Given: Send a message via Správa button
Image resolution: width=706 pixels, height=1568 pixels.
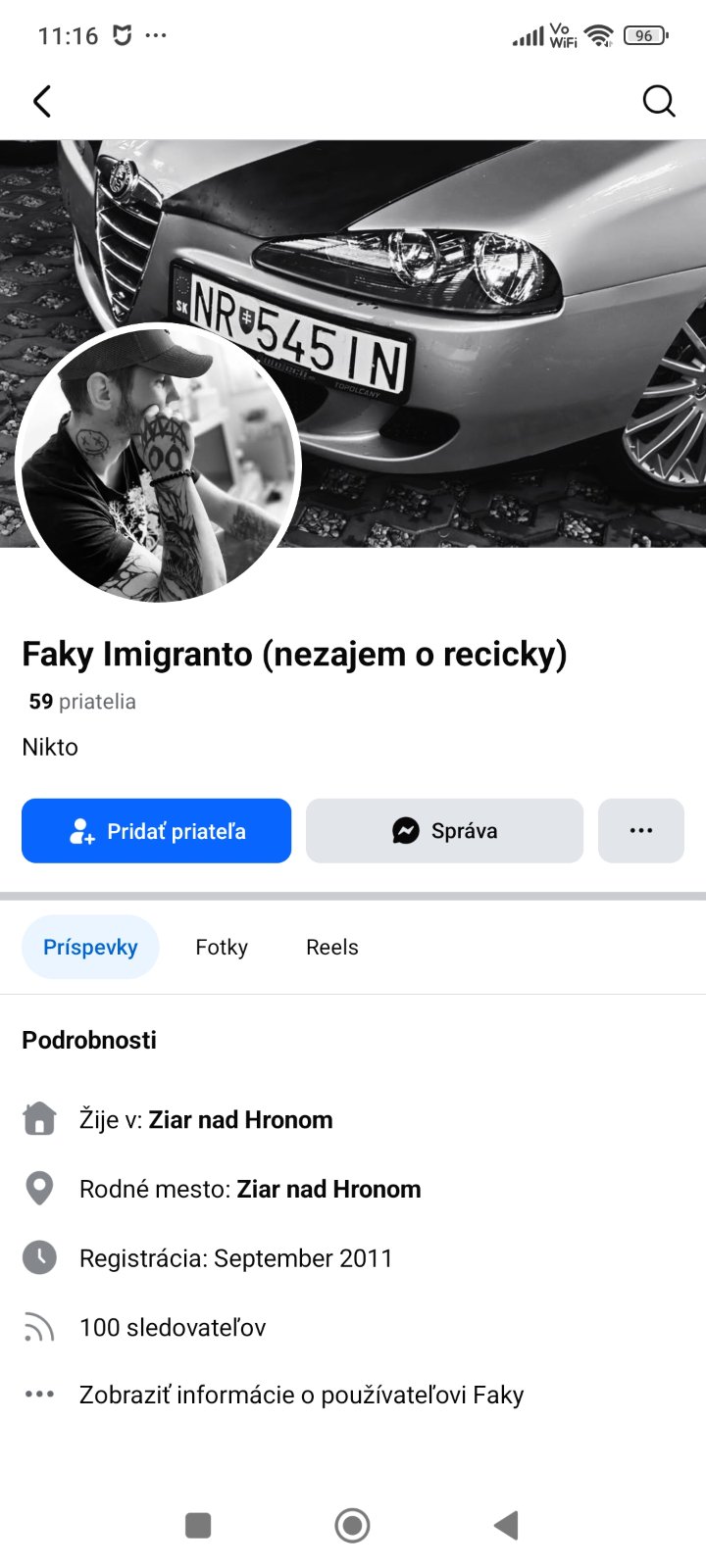Looking at the screenshot, I should click(444, 831).
